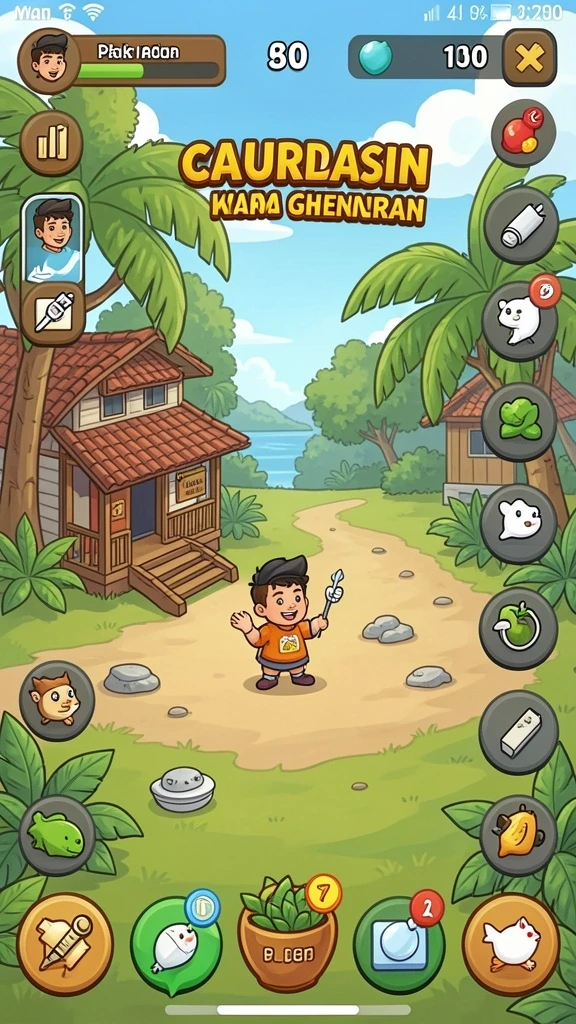Open the green fish button
The image size is (576, 1024).
tap(57, 835)
